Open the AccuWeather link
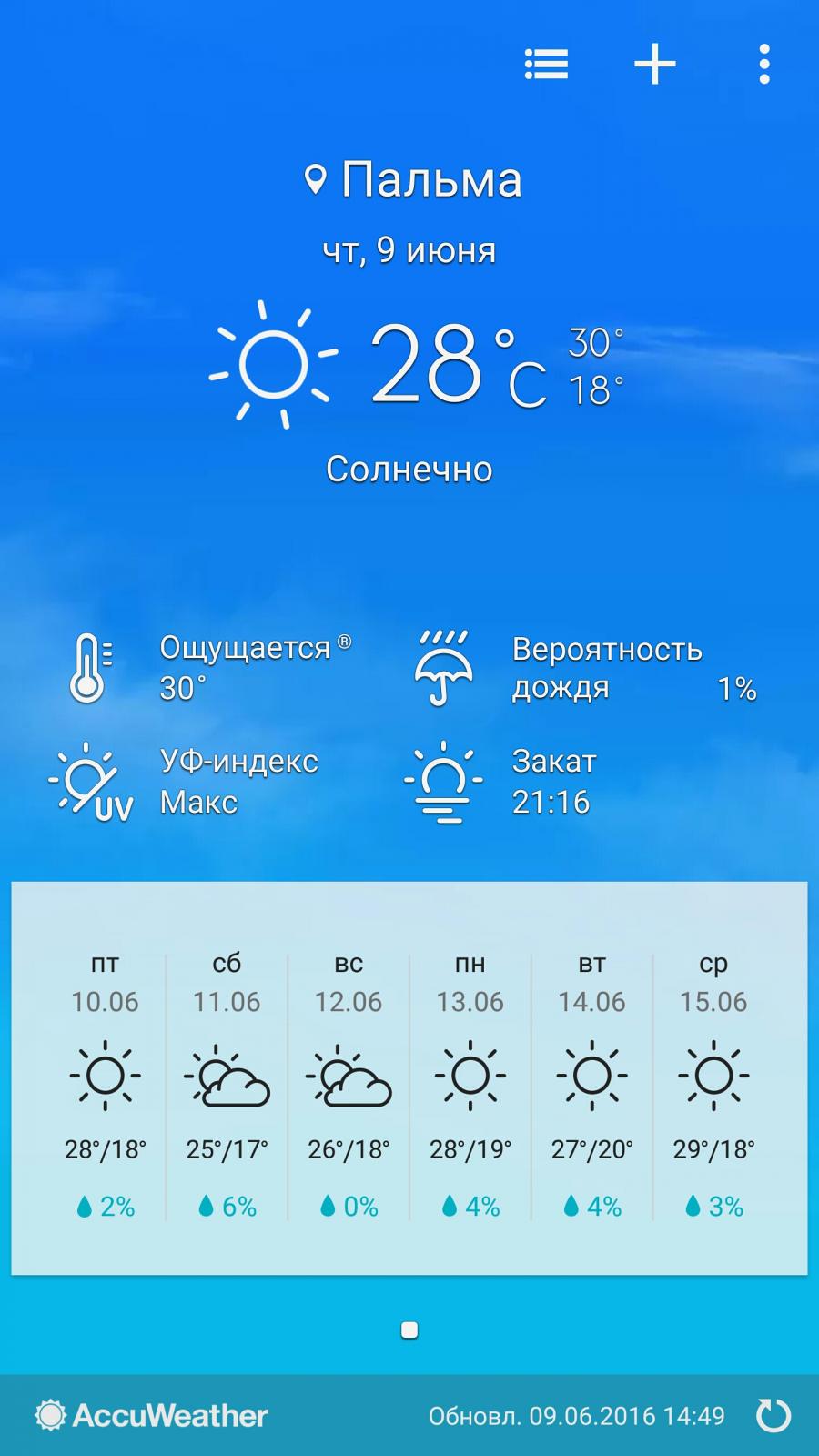This screenshot has height=1456, width=819. (152, 1415)
